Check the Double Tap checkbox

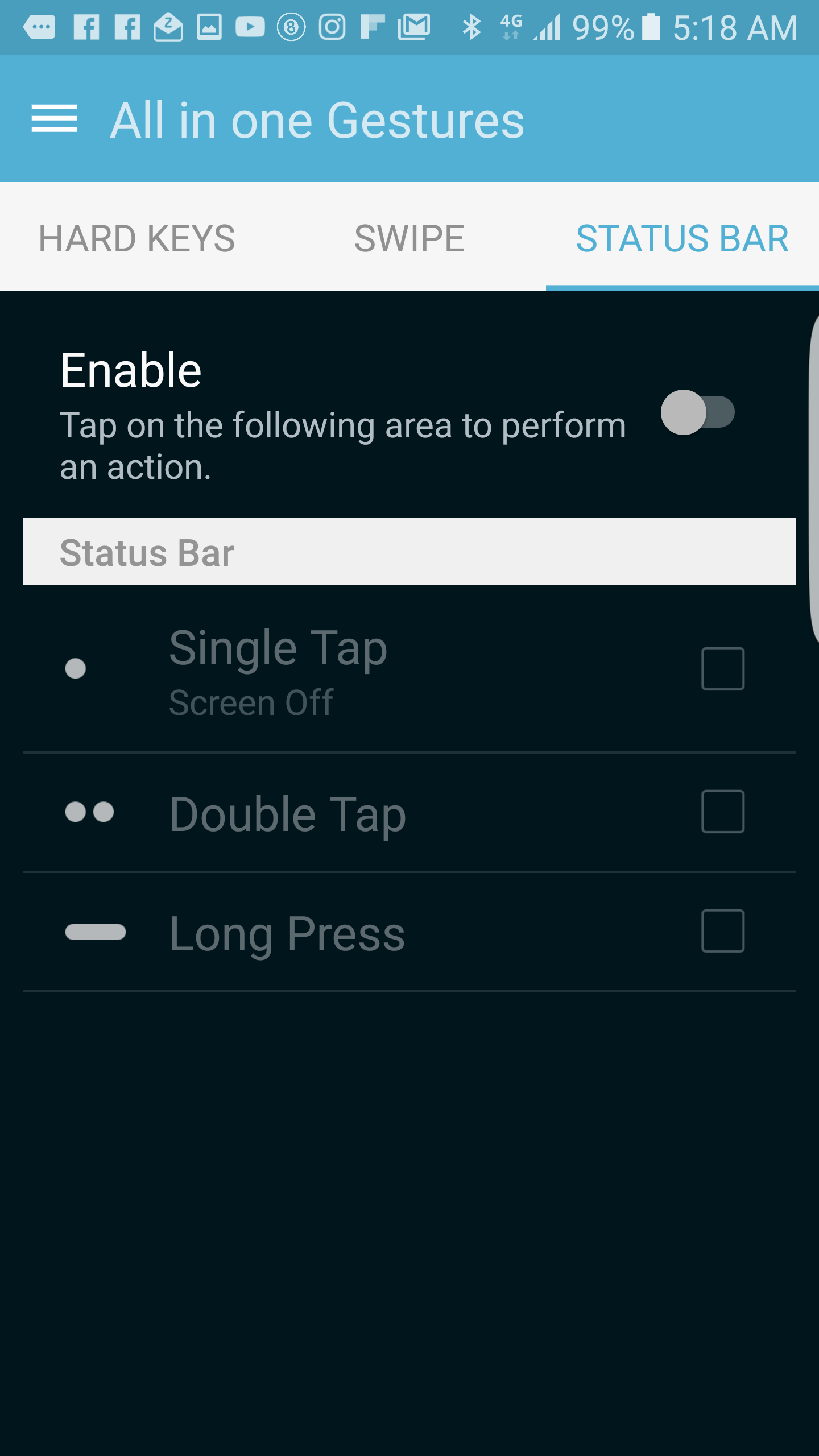coord(723,812)
